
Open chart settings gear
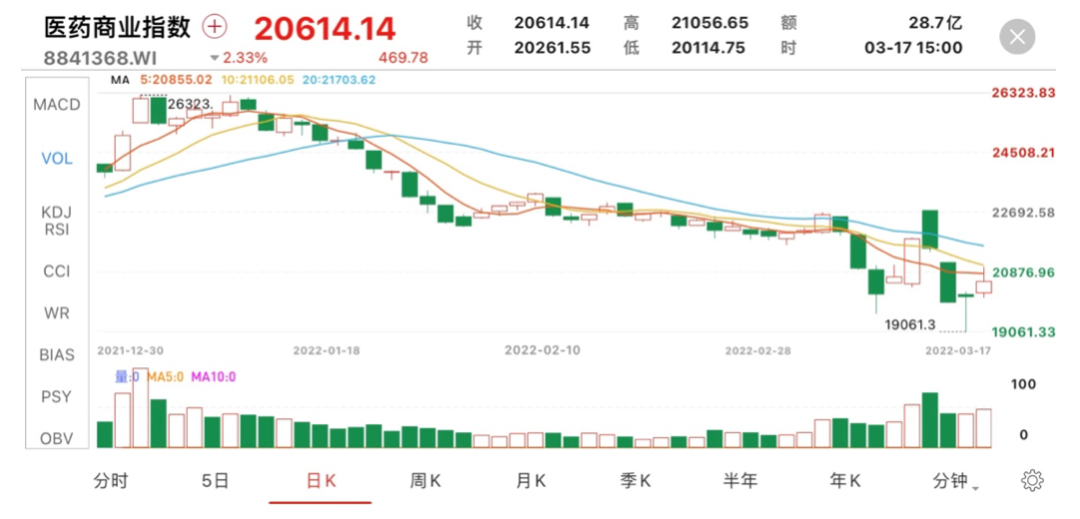pos(1032,480)
